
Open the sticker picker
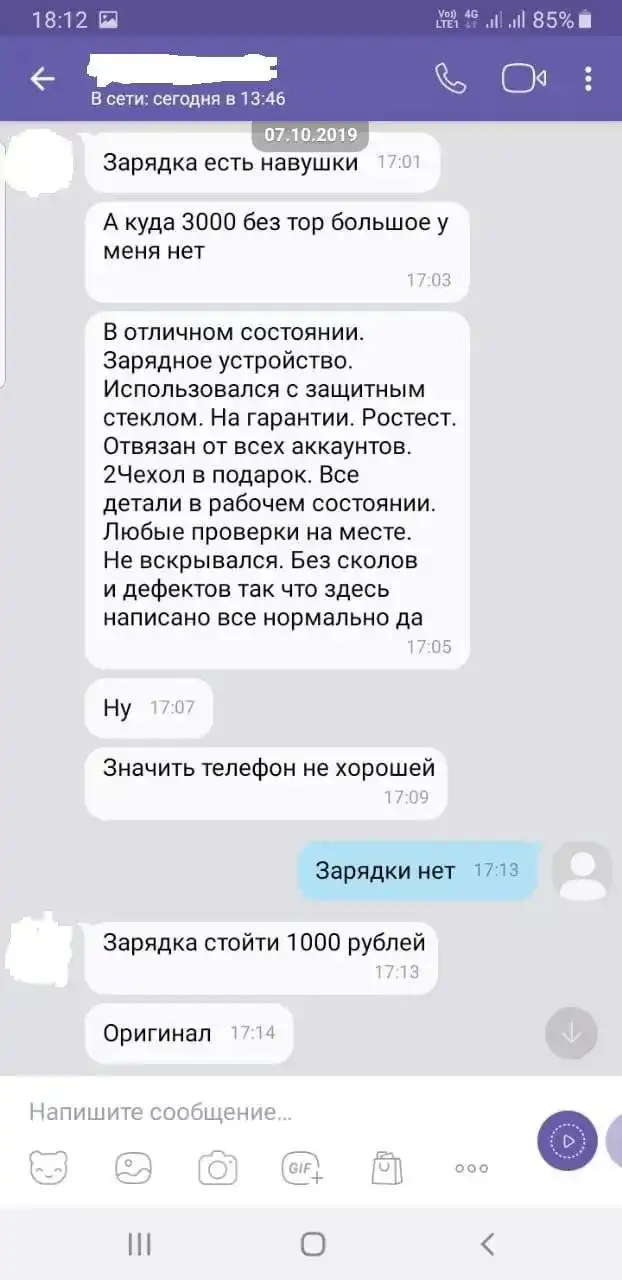tap(48, 1167)
